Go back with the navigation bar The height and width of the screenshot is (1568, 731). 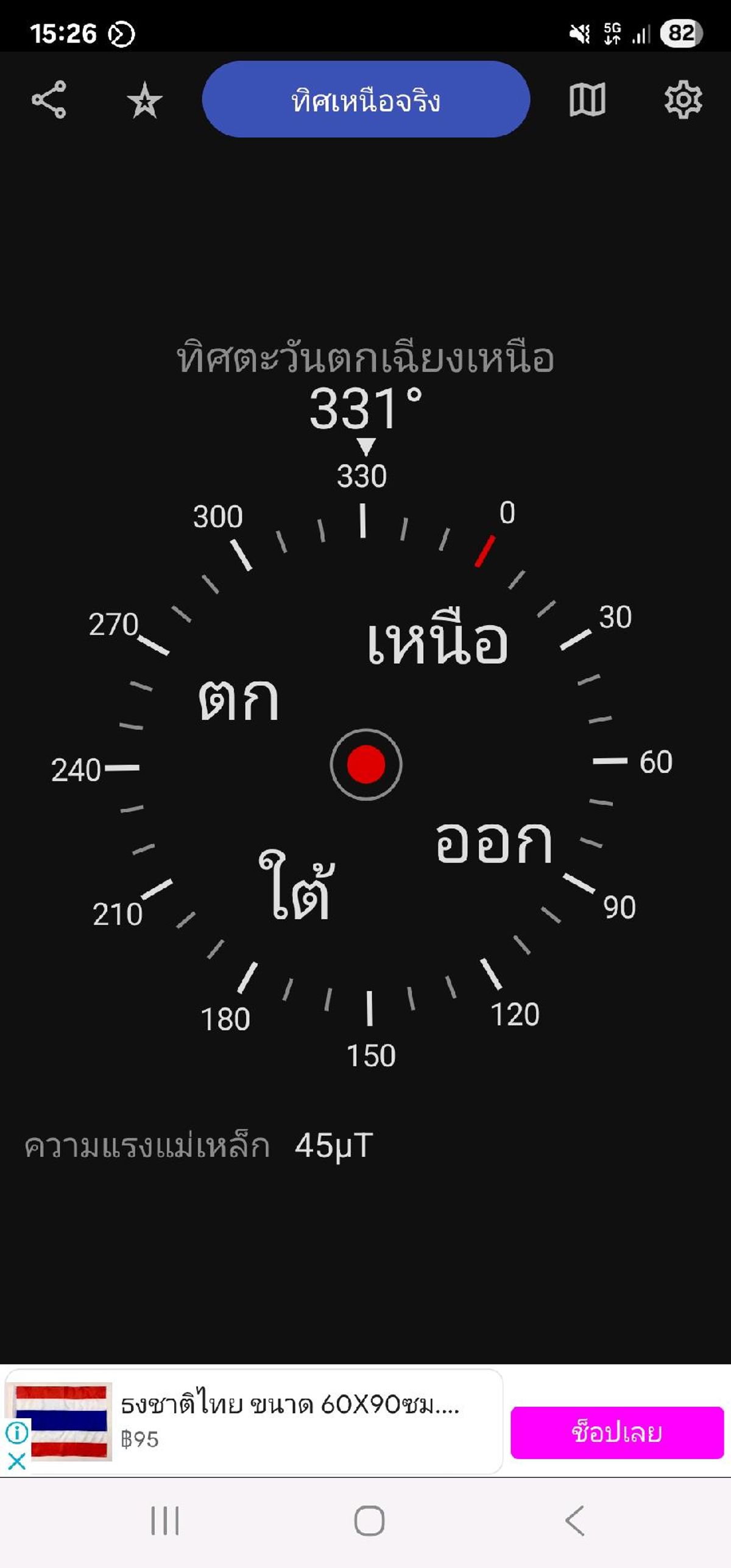coord(574,1520)
